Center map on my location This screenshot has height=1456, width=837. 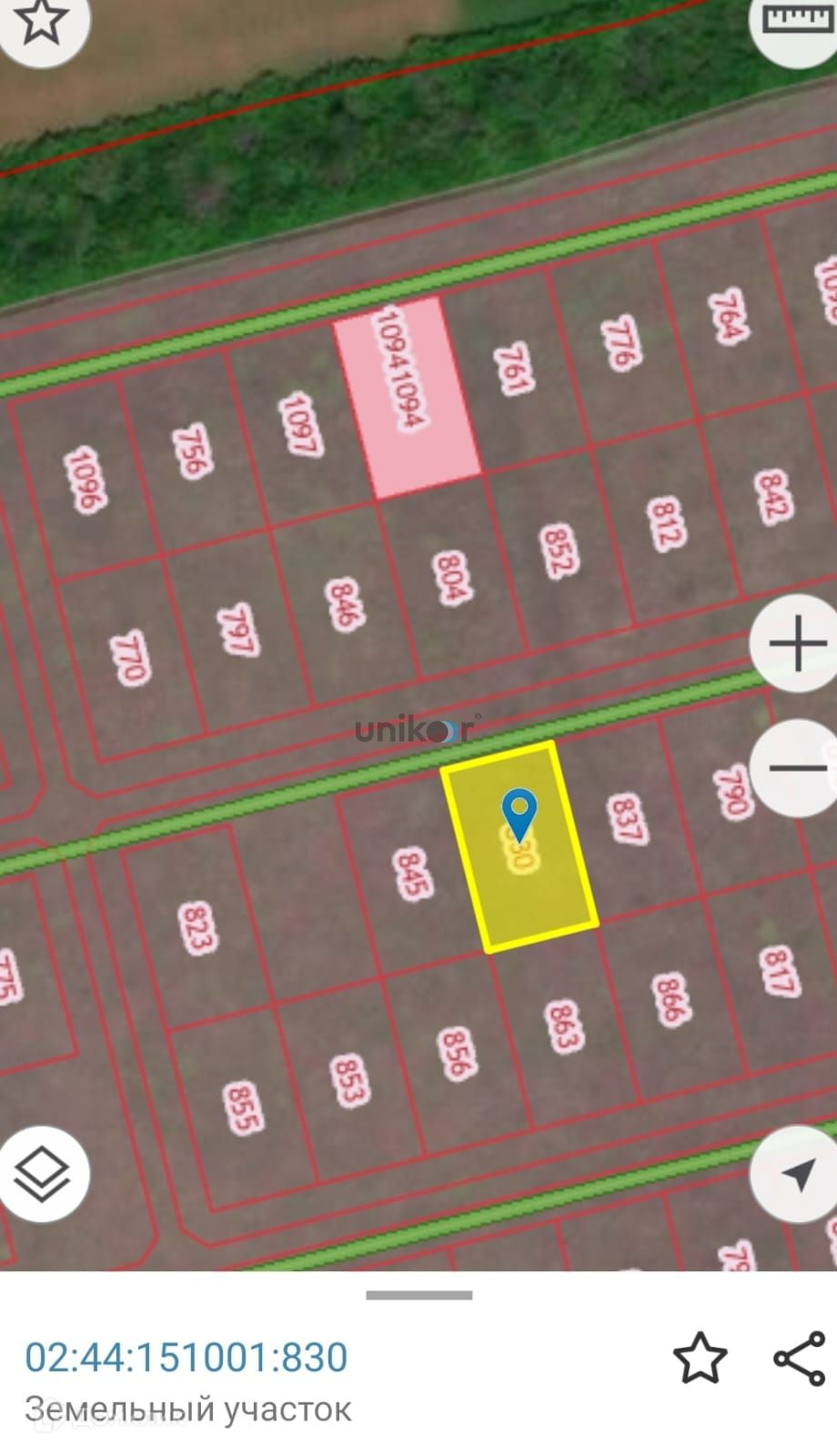(797, 1174)
